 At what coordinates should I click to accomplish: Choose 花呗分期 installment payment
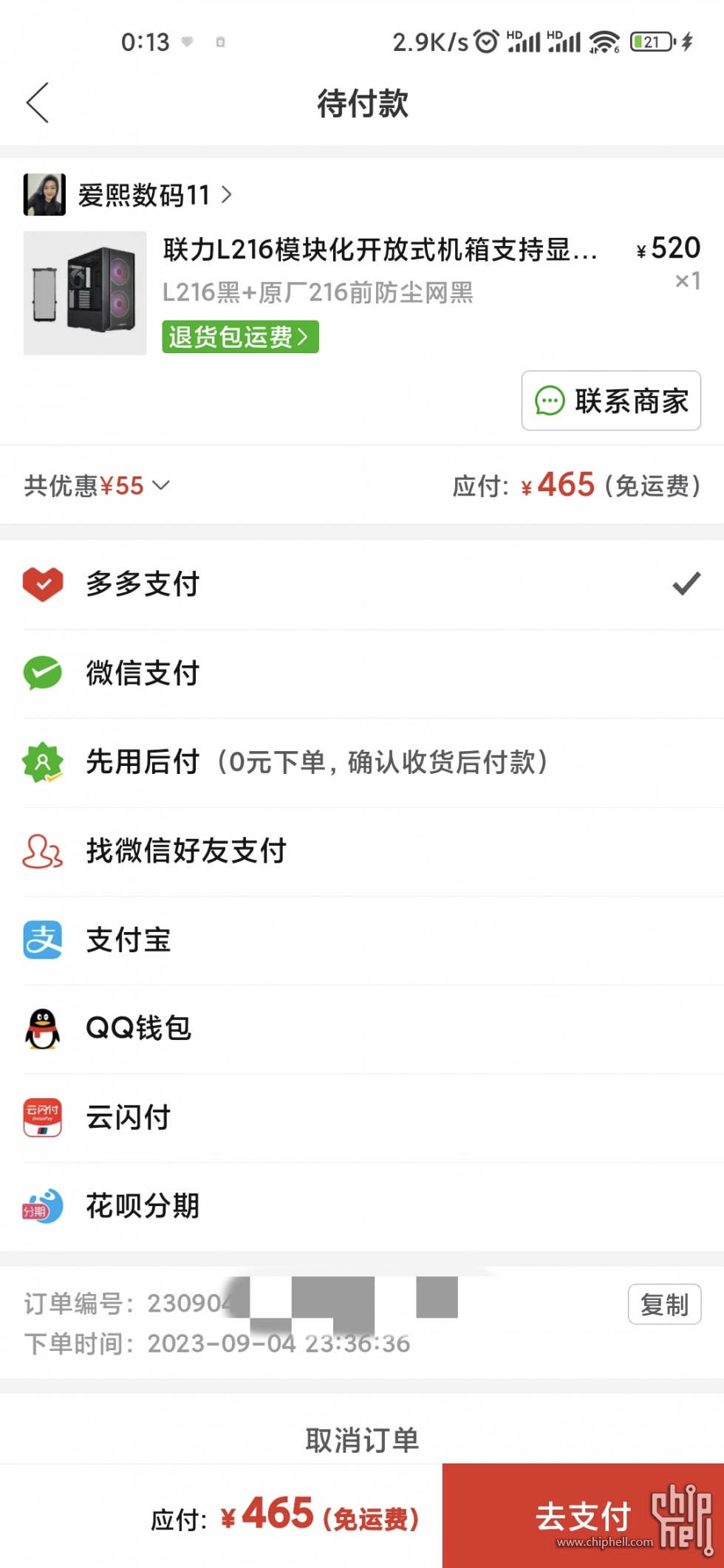362,1206
